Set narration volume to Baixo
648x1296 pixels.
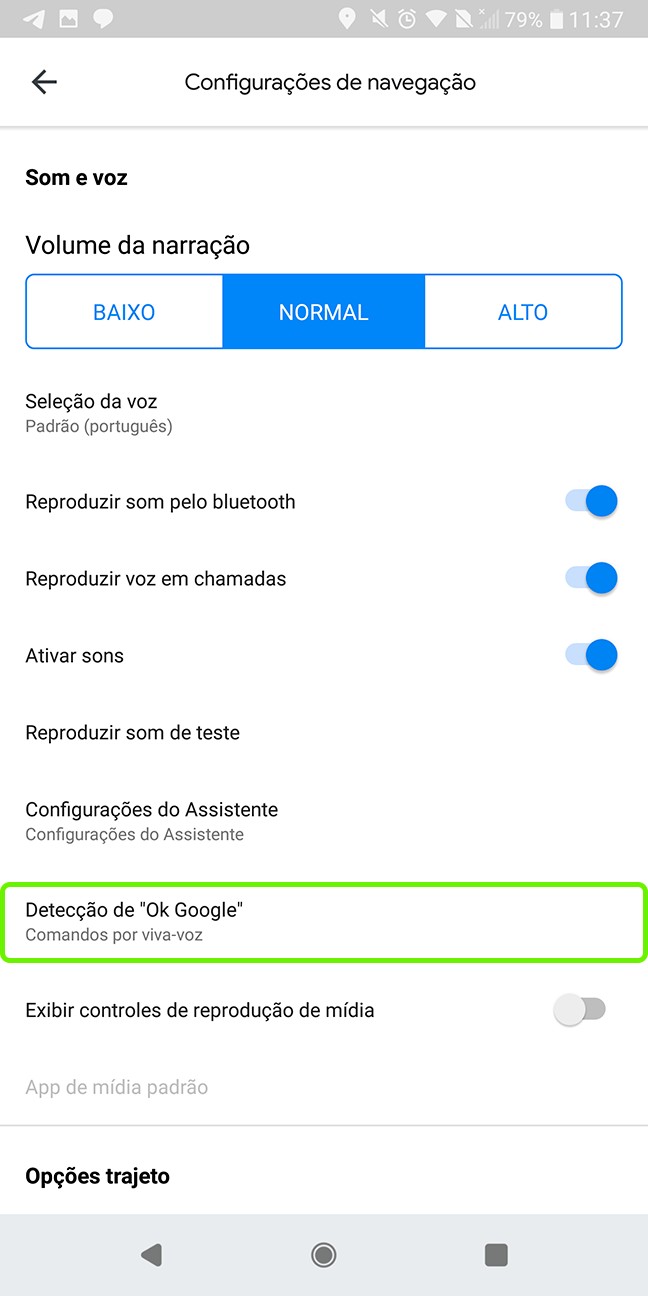[124, 312]
